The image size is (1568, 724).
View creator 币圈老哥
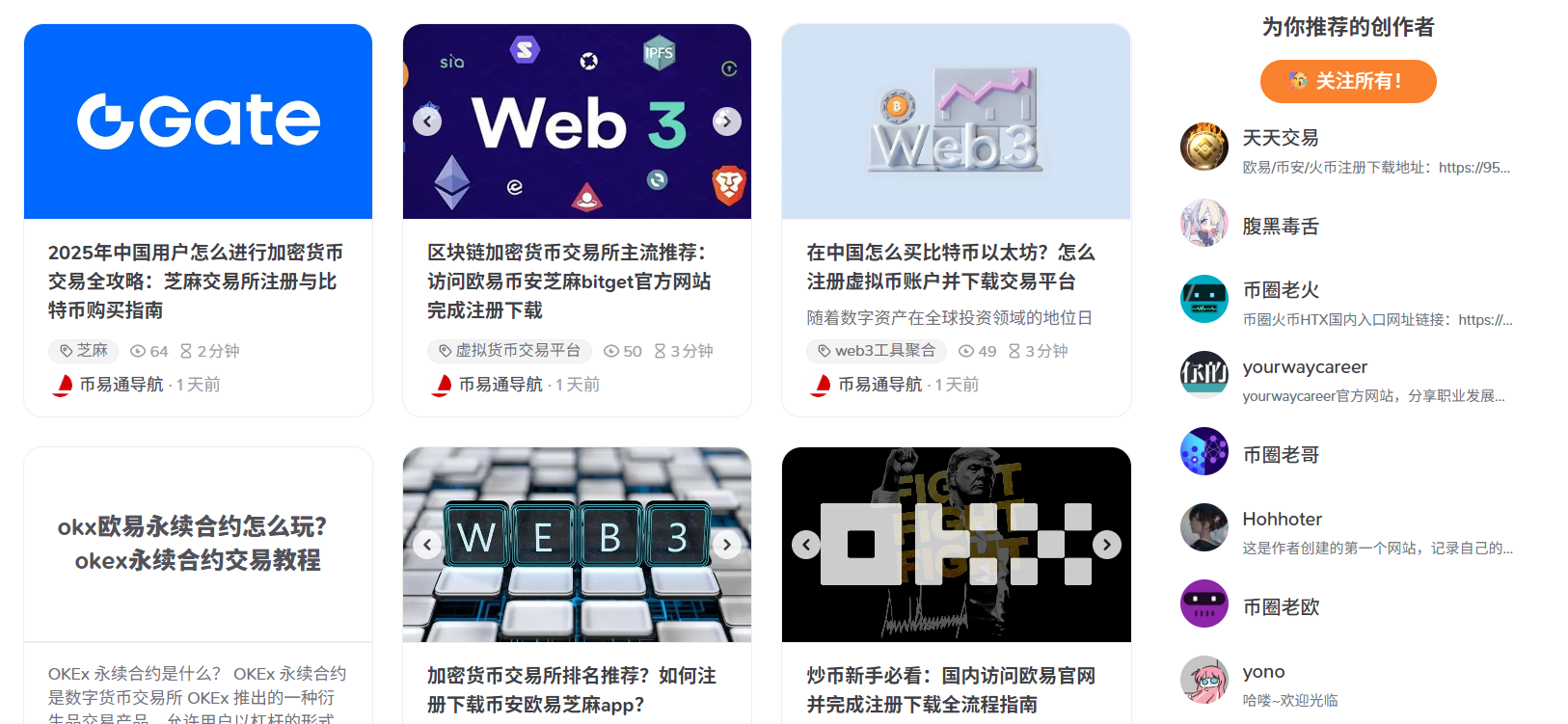1280,455
